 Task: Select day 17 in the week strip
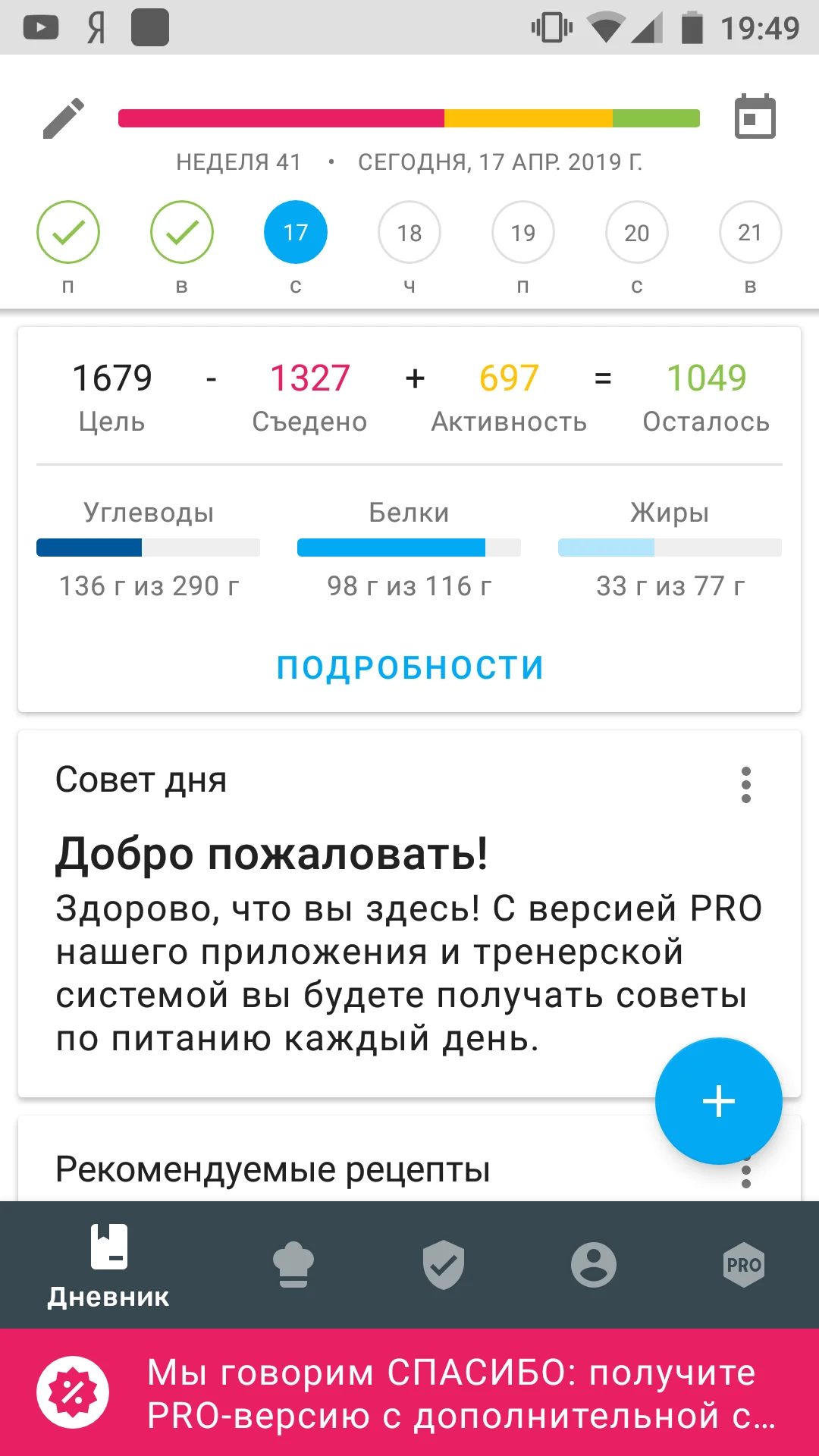(296, 232)
